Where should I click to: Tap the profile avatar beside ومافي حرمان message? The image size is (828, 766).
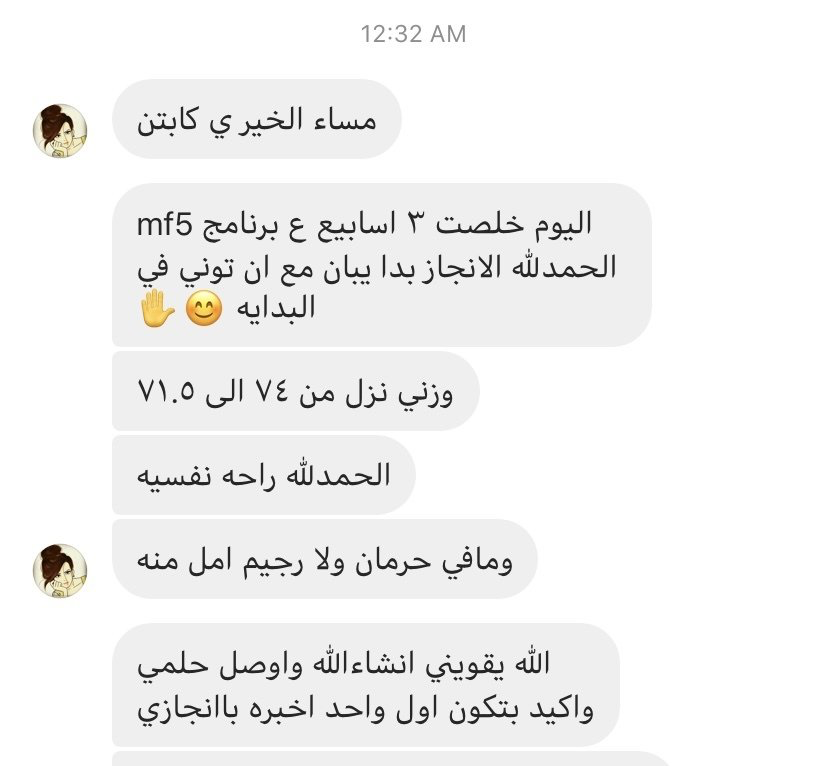pos(60,572)
